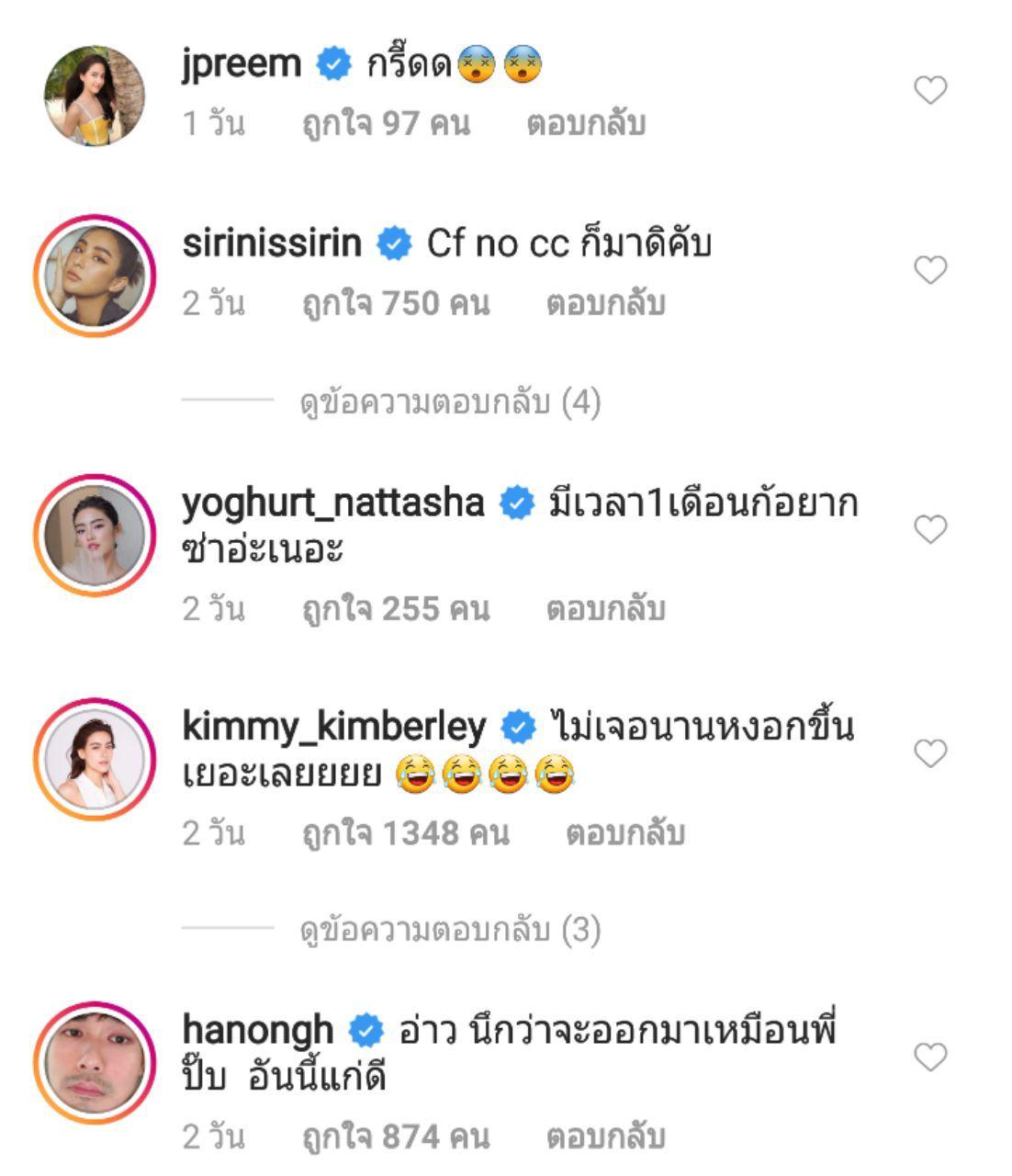View kimmy_kimberley's story from avatar

pos(95,759)
